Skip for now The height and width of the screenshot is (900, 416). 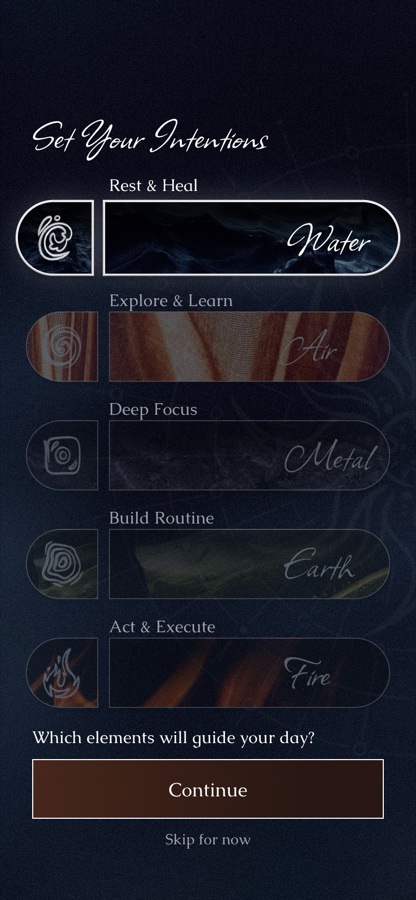click(x=208, y=840)
